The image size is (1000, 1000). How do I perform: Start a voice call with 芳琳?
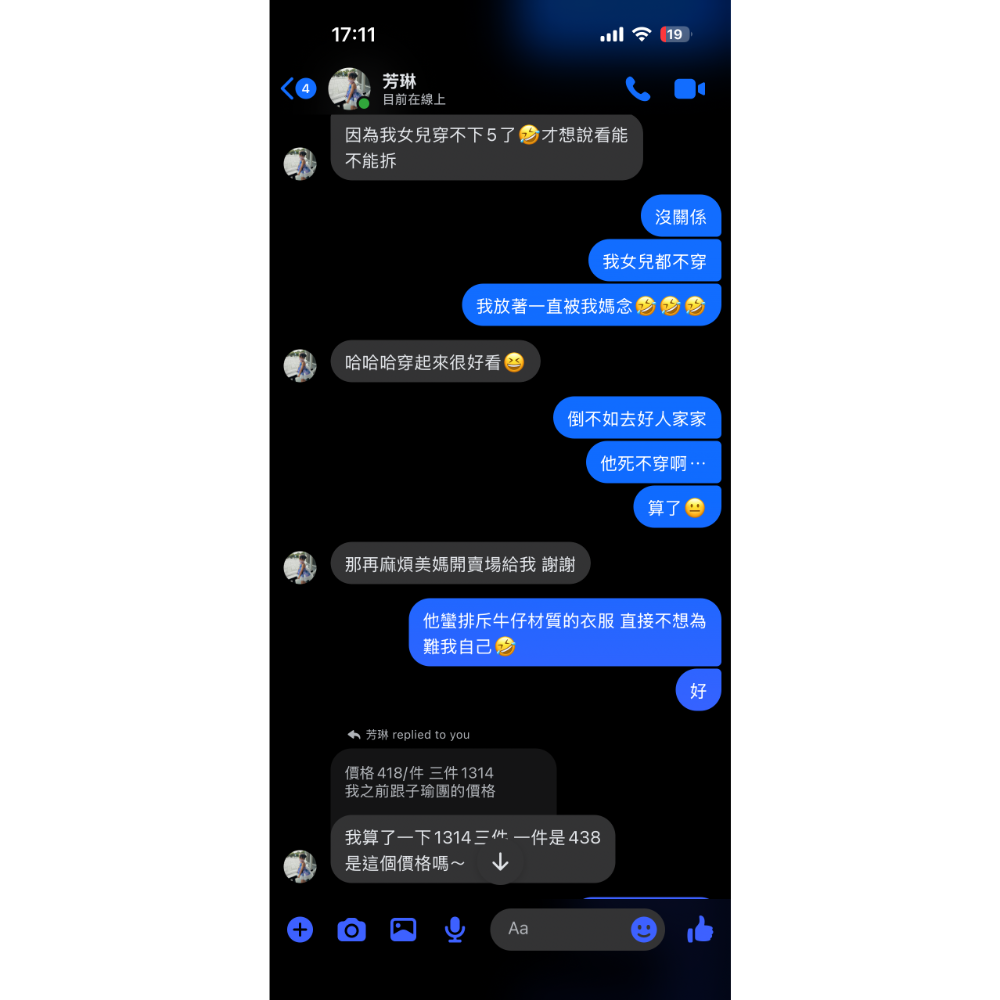coord(637,89)
